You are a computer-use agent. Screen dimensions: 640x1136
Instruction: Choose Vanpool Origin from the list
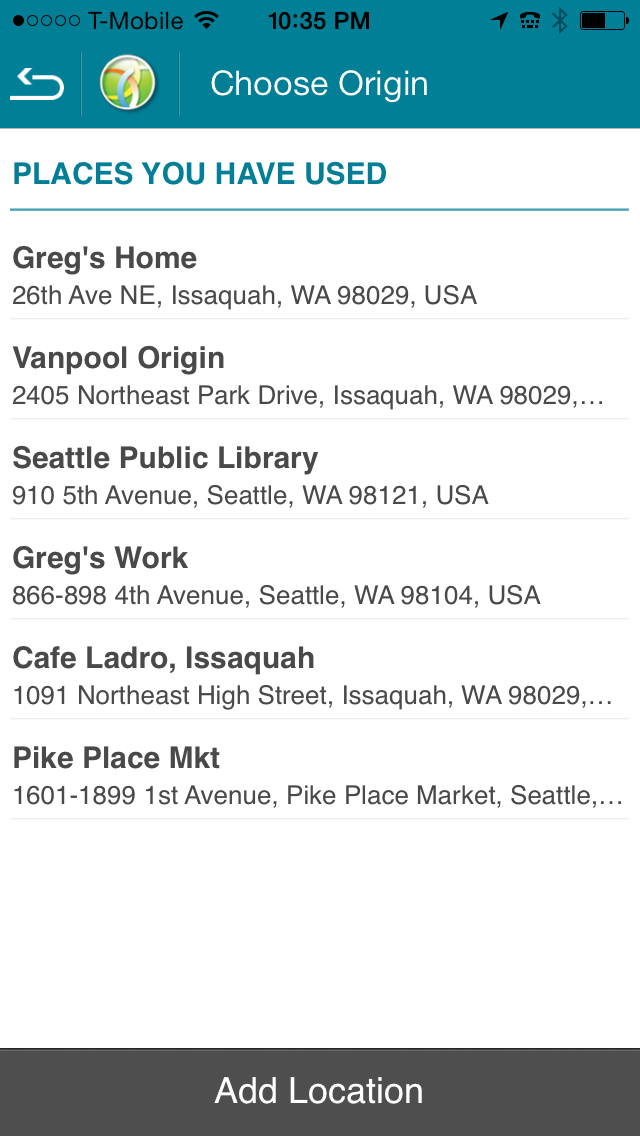tap(319, 375)
